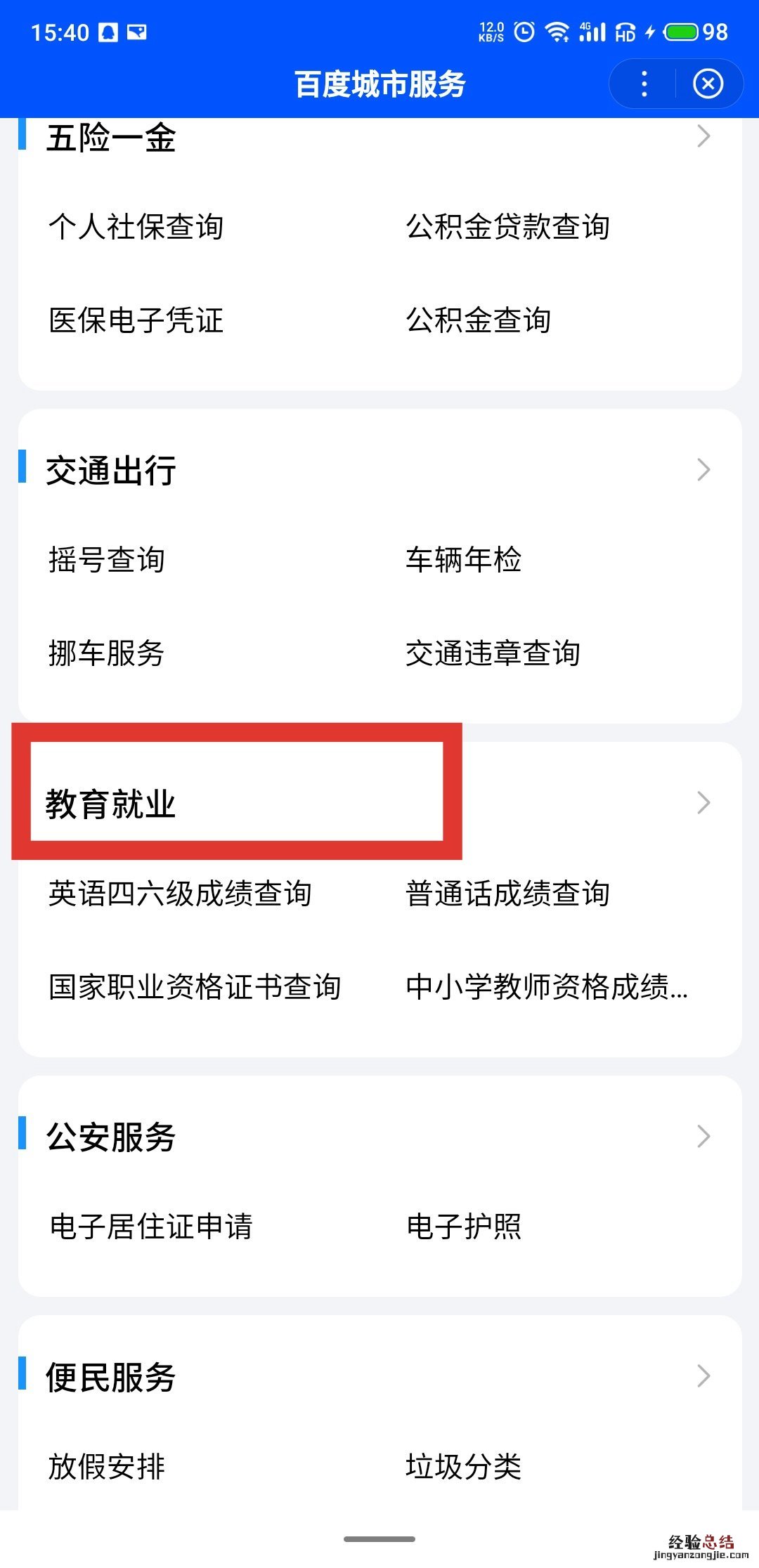Screen dimensions: 759x1568
Task: Open 普通话成绩查询
Action: (507, 894)
